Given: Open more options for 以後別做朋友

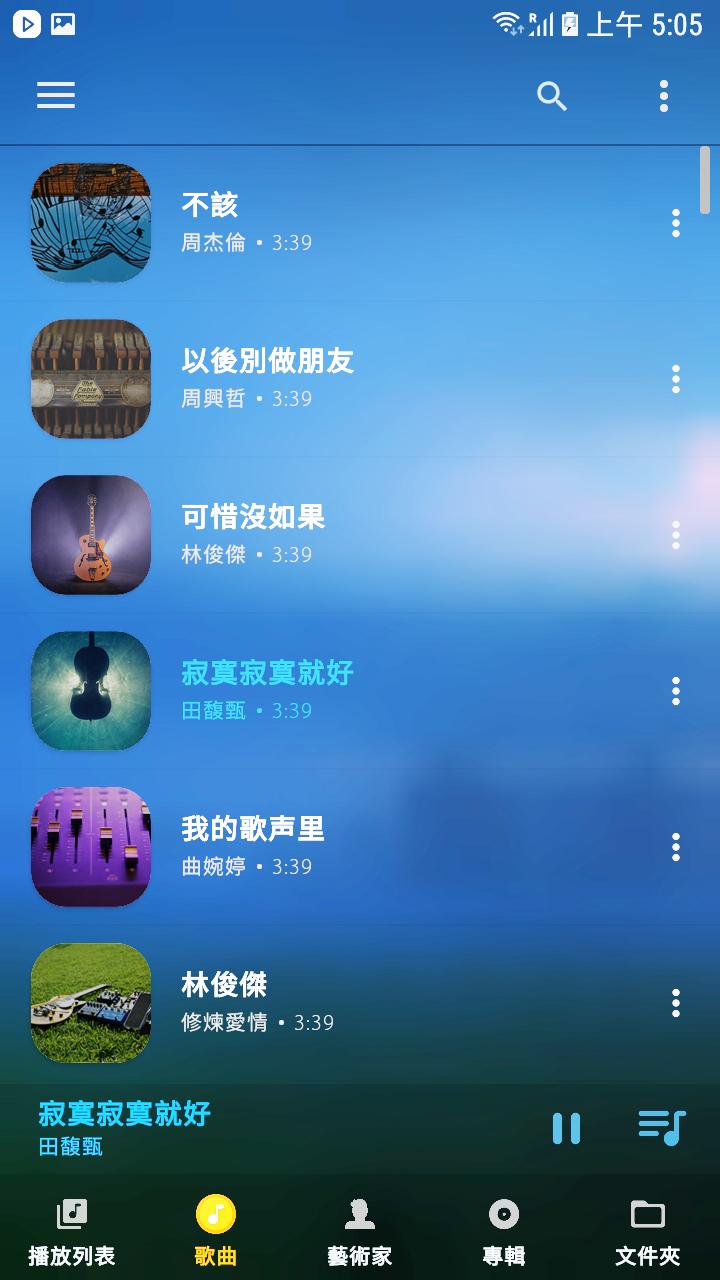Looking at the screenshot, I should (676, 379).
